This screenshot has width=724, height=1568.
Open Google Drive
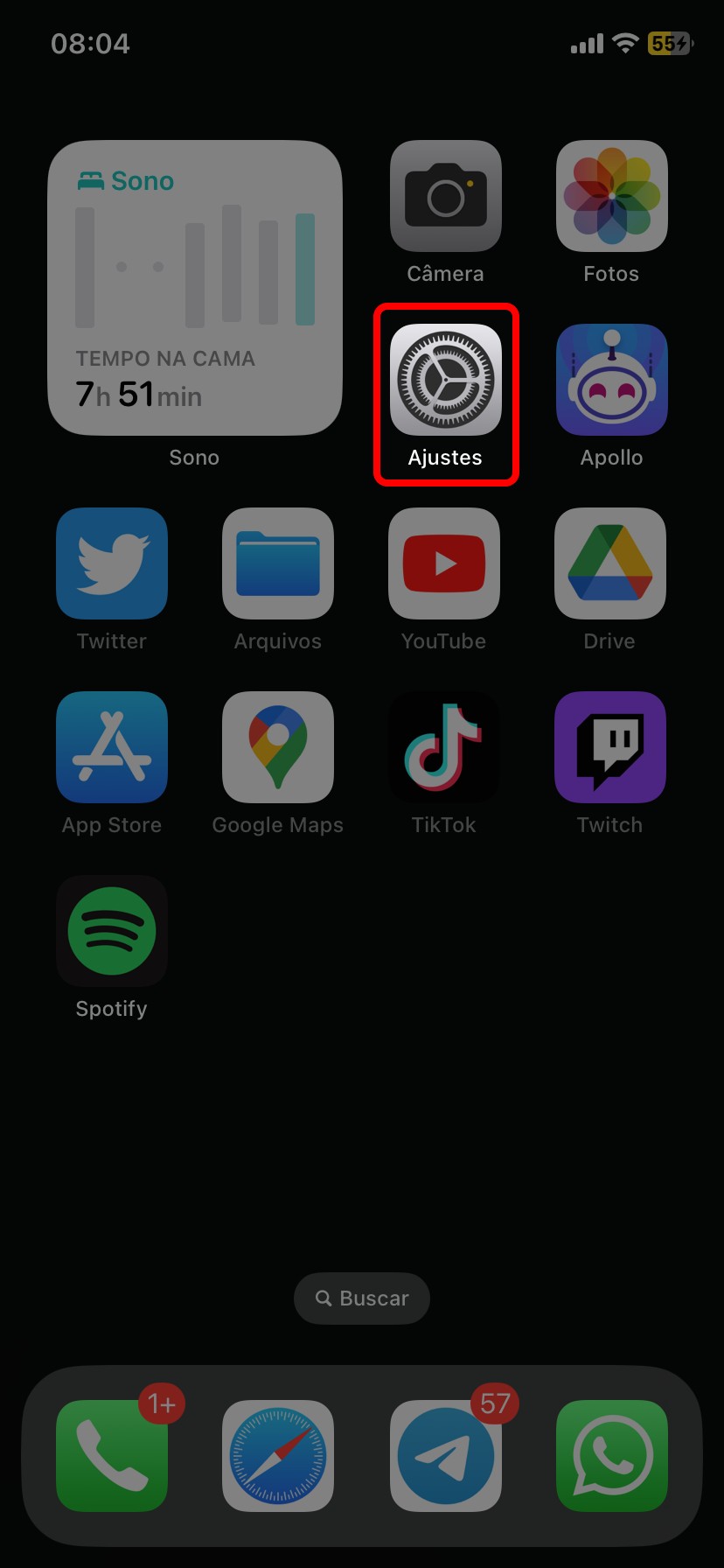tap(610, 564)
